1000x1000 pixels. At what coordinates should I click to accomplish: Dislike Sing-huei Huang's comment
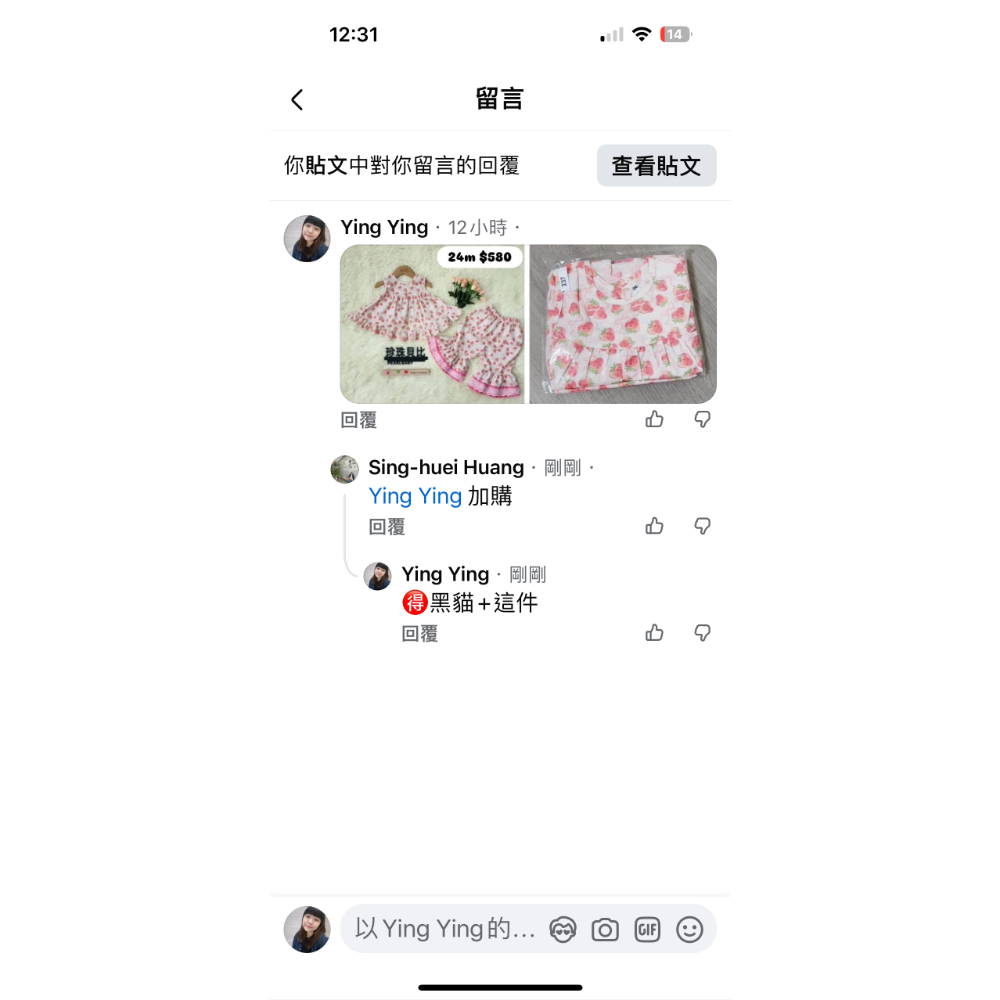[703, 526]
